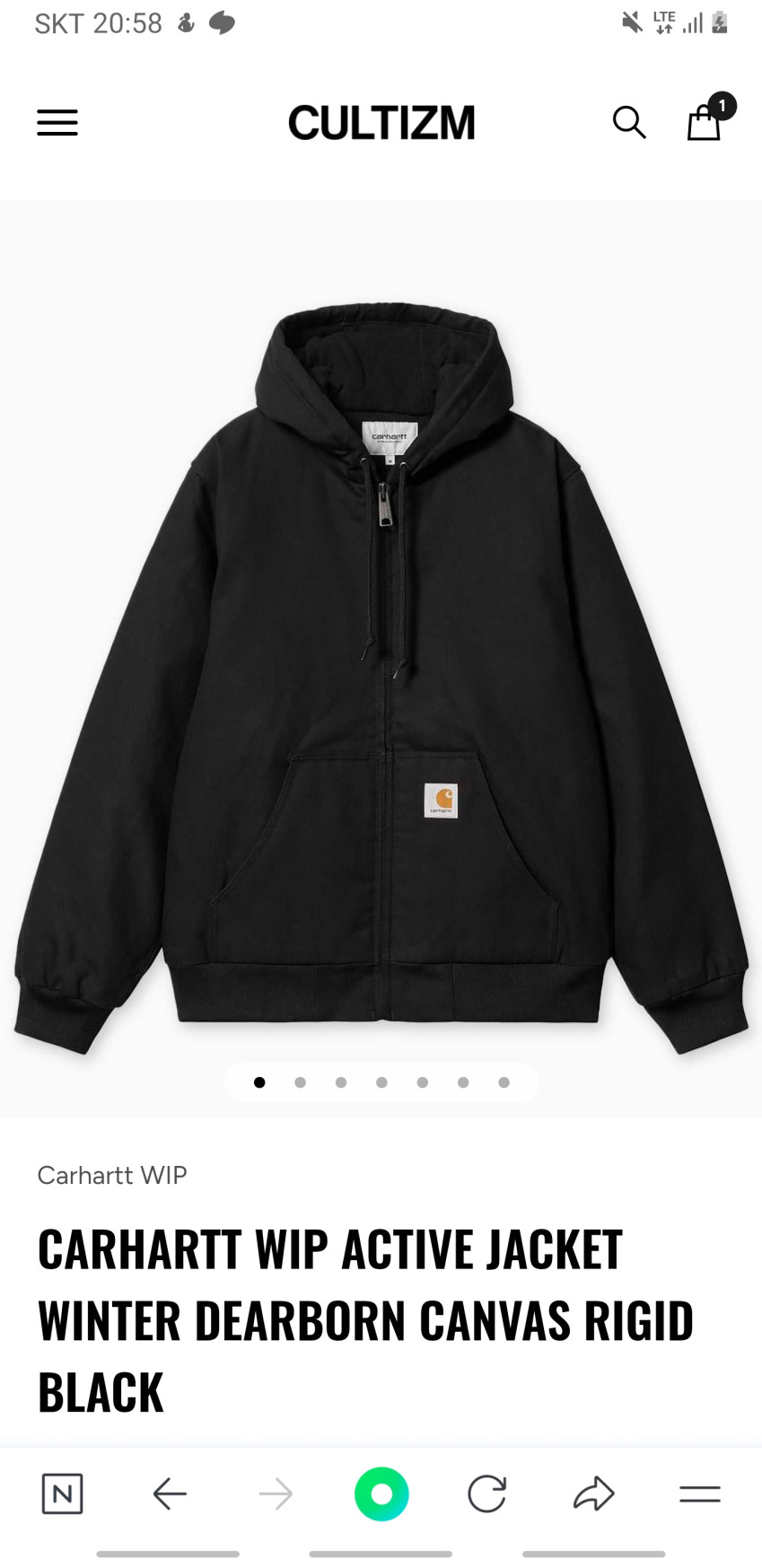This screenshot has width=762, height=1568.
Task: Go back to the previous page
Action: coord(170,1494)
